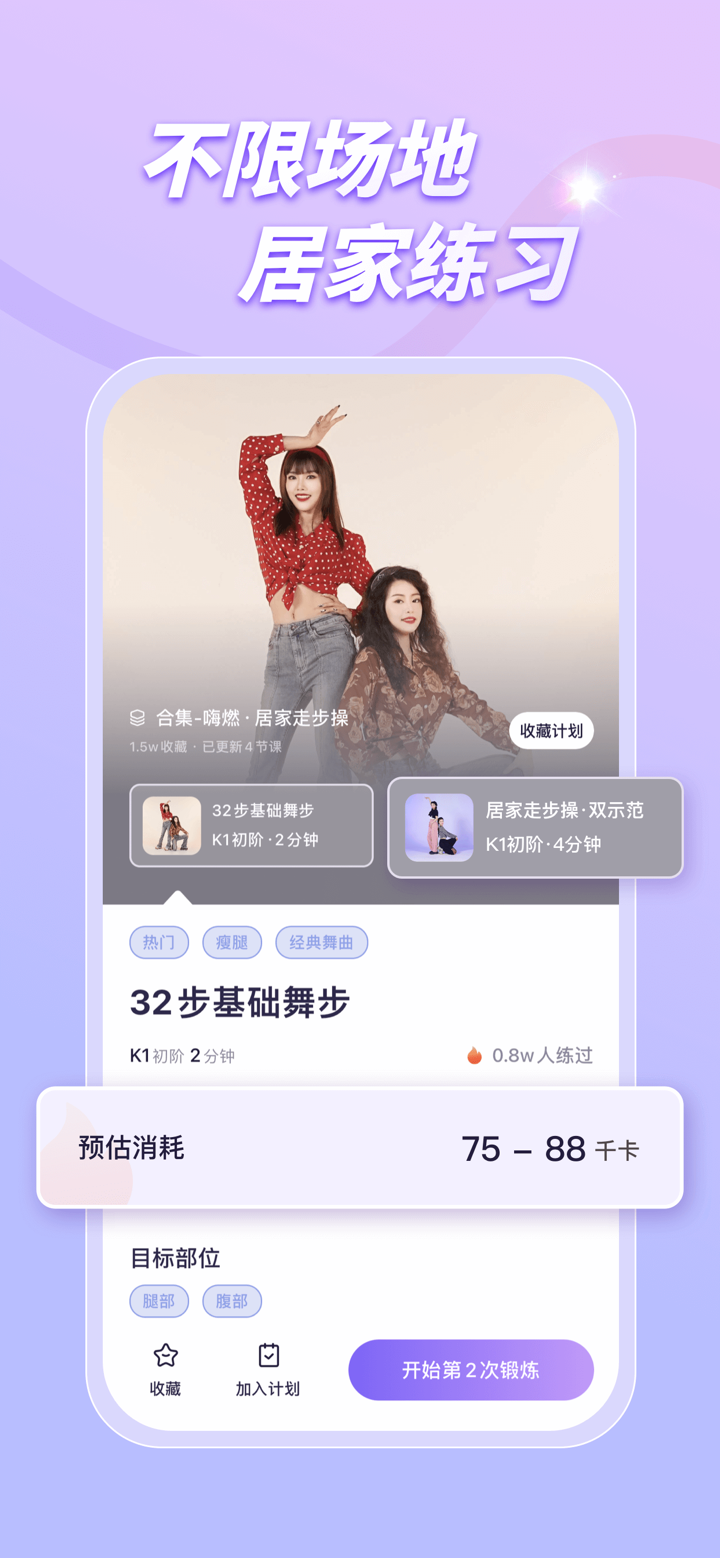The width and height of the screenshot is (720, 1558).
Task: Select the 腹部 target area tag
Action: click(x=232, y=1300)
